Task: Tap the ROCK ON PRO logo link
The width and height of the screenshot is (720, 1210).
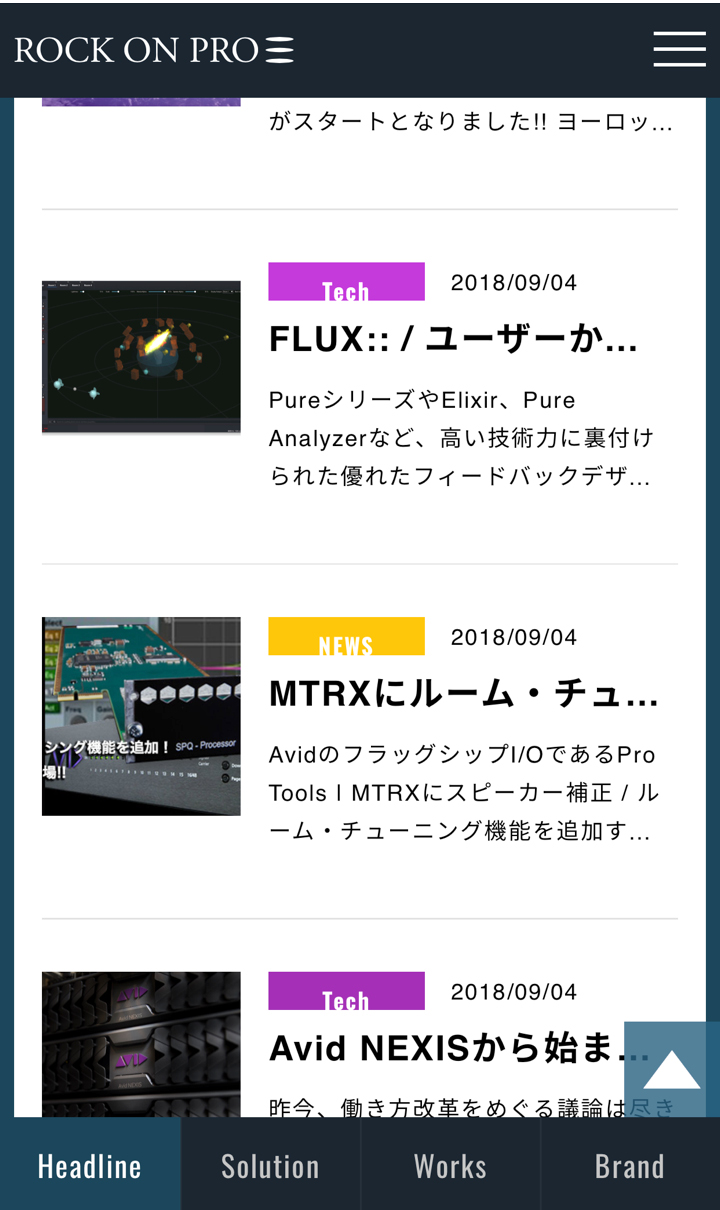Action: [x=154, y=50]
